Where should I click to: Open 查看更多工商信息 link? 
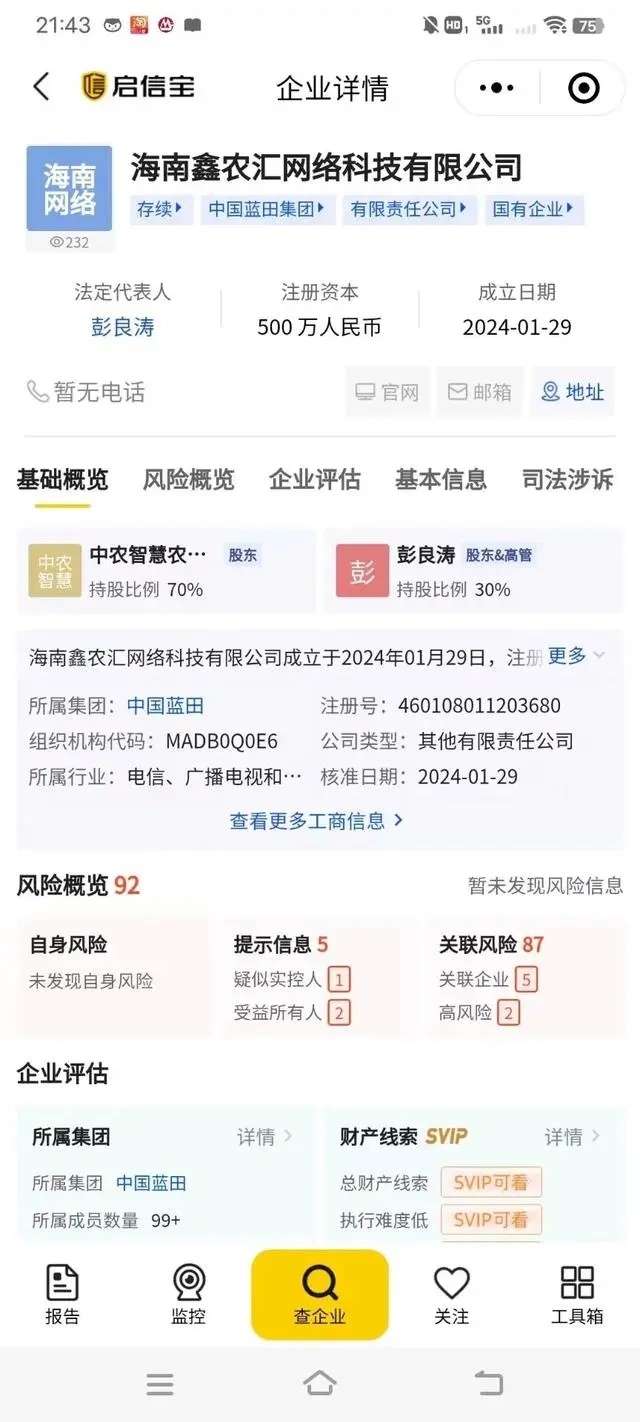point(316,820)
